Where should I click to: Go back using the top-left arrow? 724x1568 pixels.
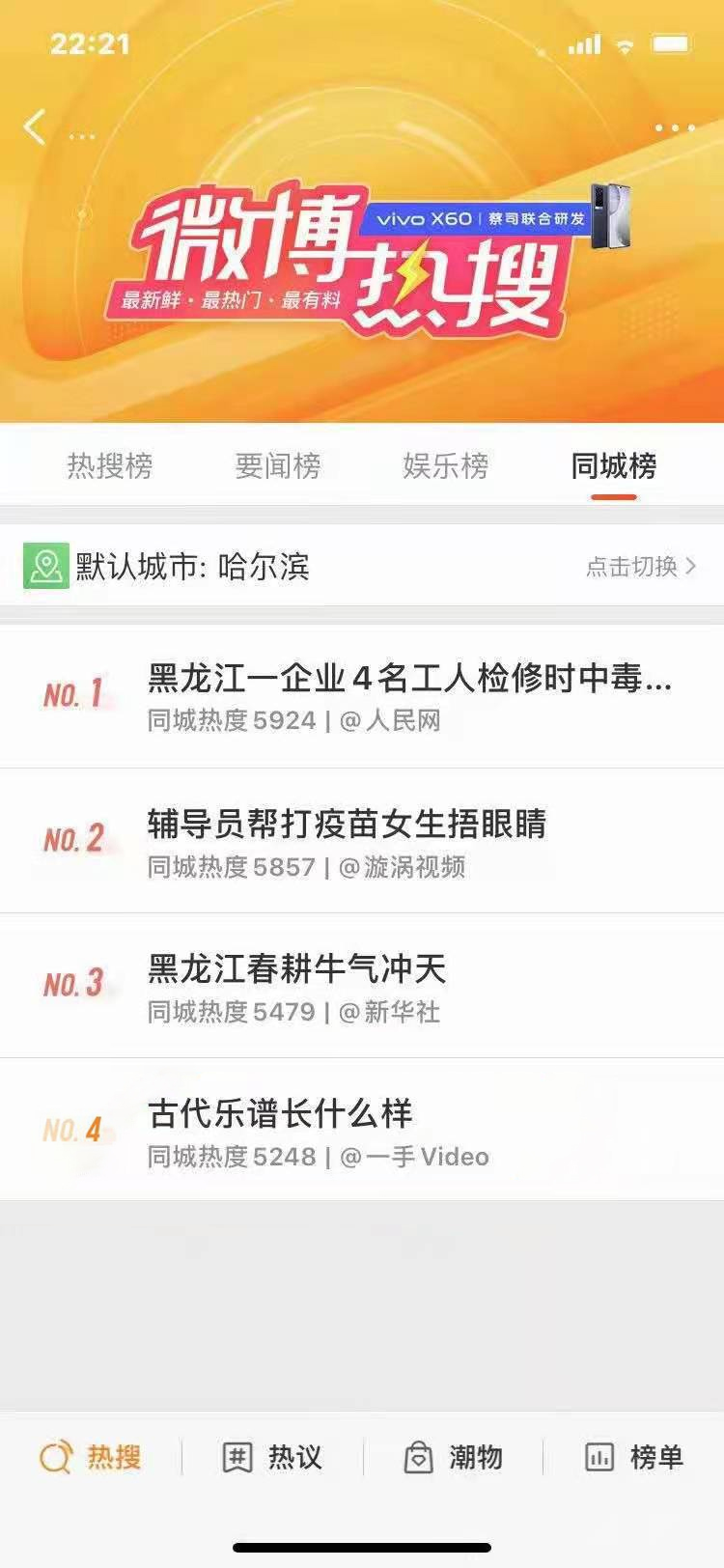point(36,127)
